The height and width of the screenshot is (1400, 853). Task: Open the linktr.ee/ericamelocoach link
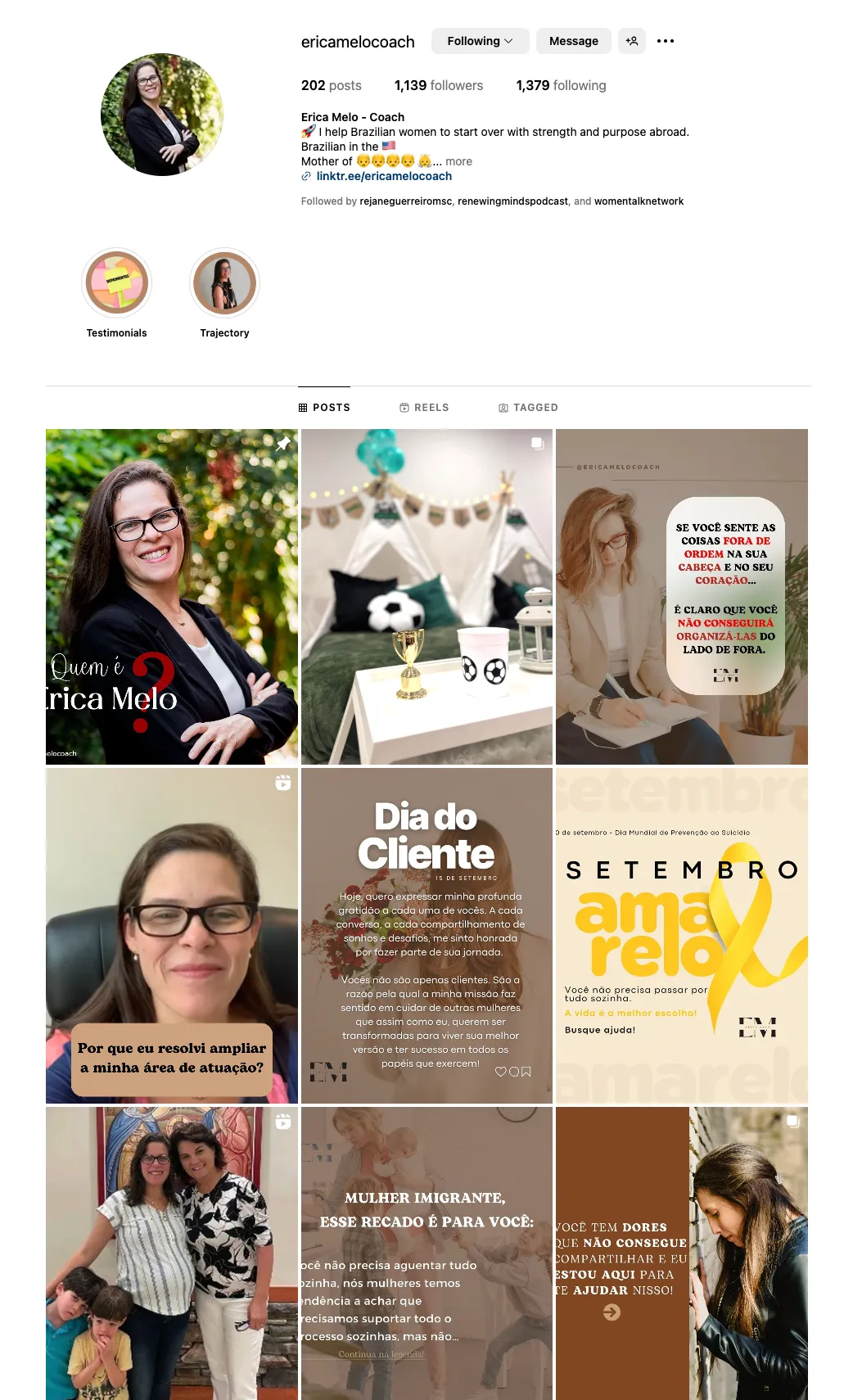[384, 176]
